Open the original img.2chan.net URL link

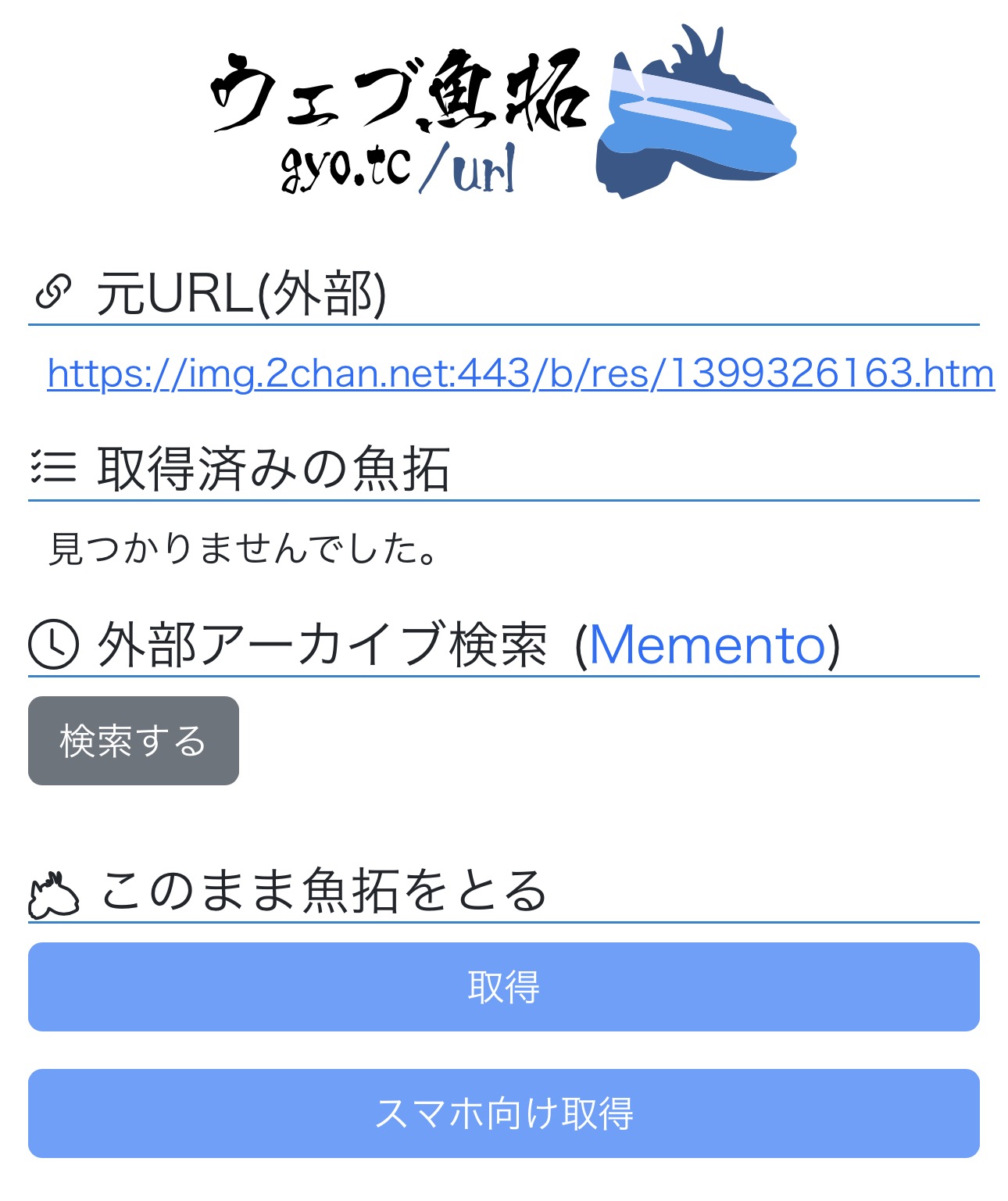point(520,374)
